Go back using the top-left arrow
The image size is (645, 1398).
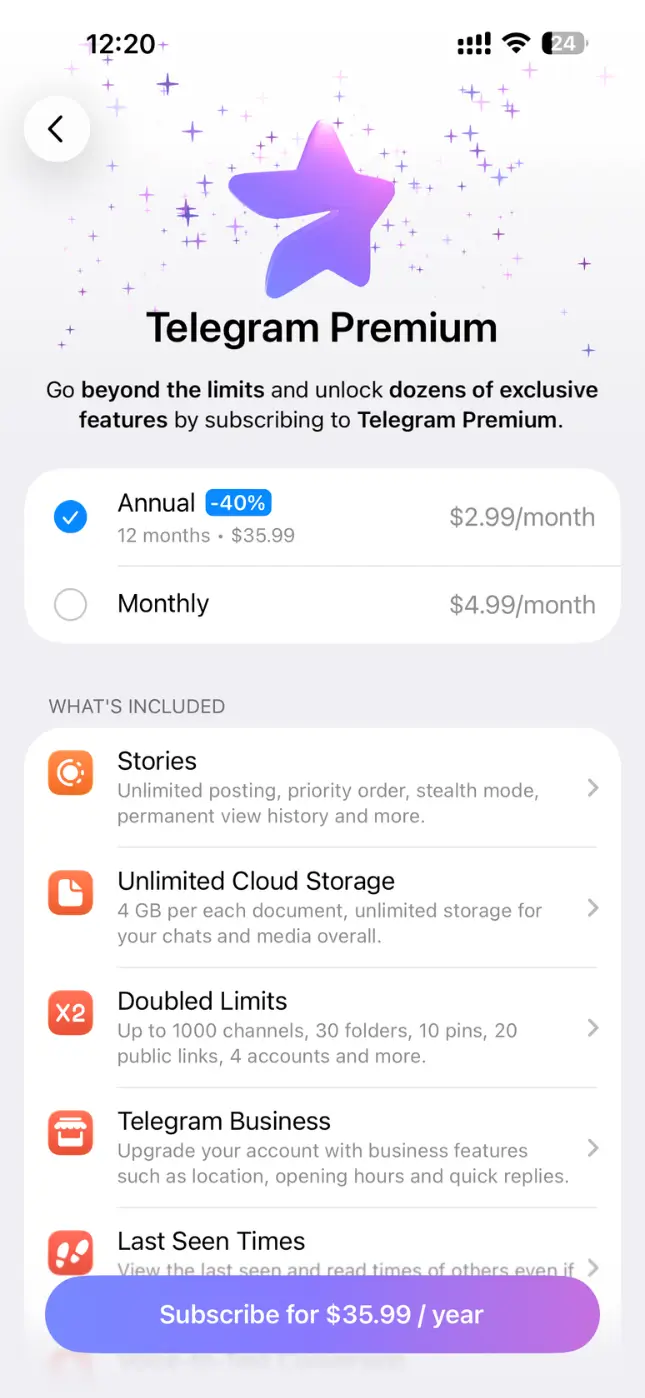point(57,128)
